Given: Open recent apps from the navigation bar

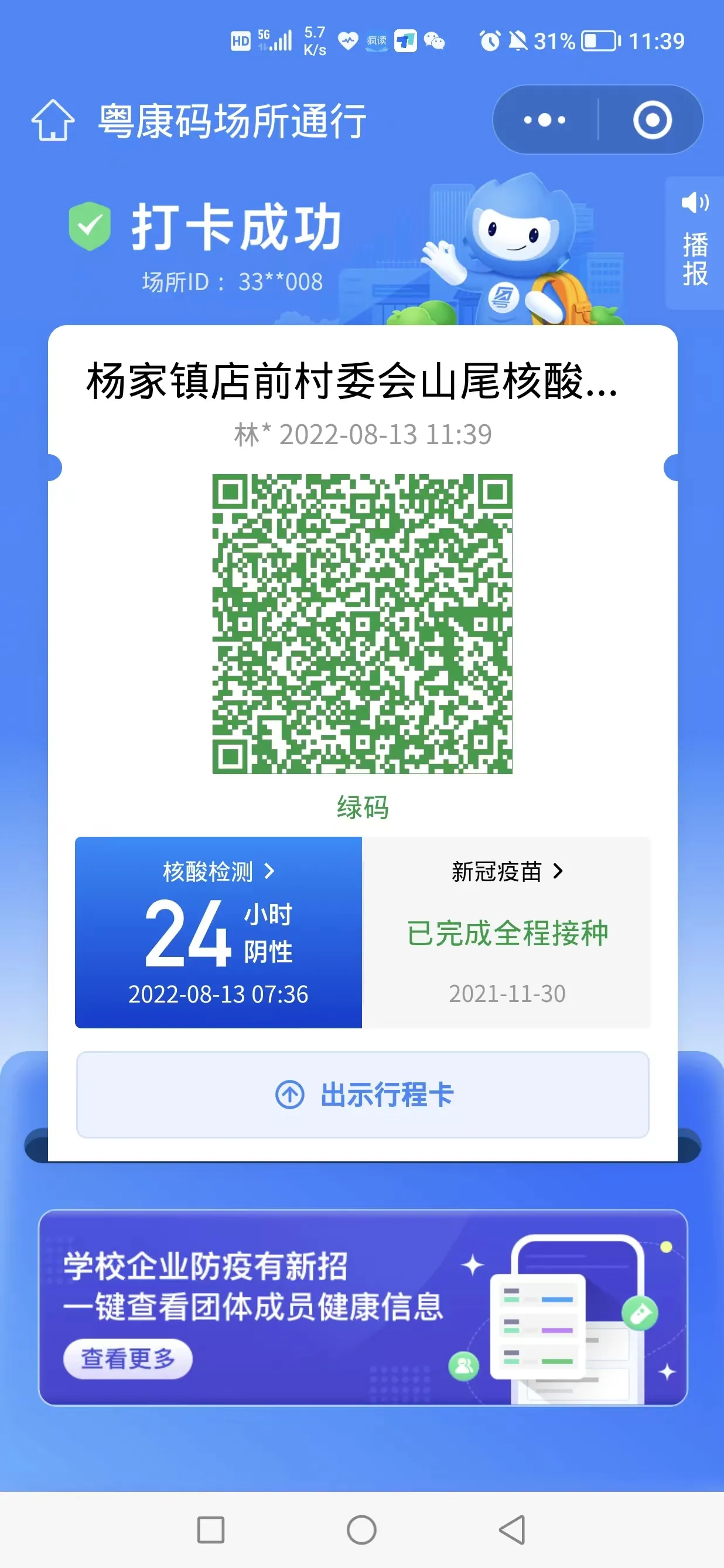Looking at the screenshot, I should click(x=211, y=1529).
